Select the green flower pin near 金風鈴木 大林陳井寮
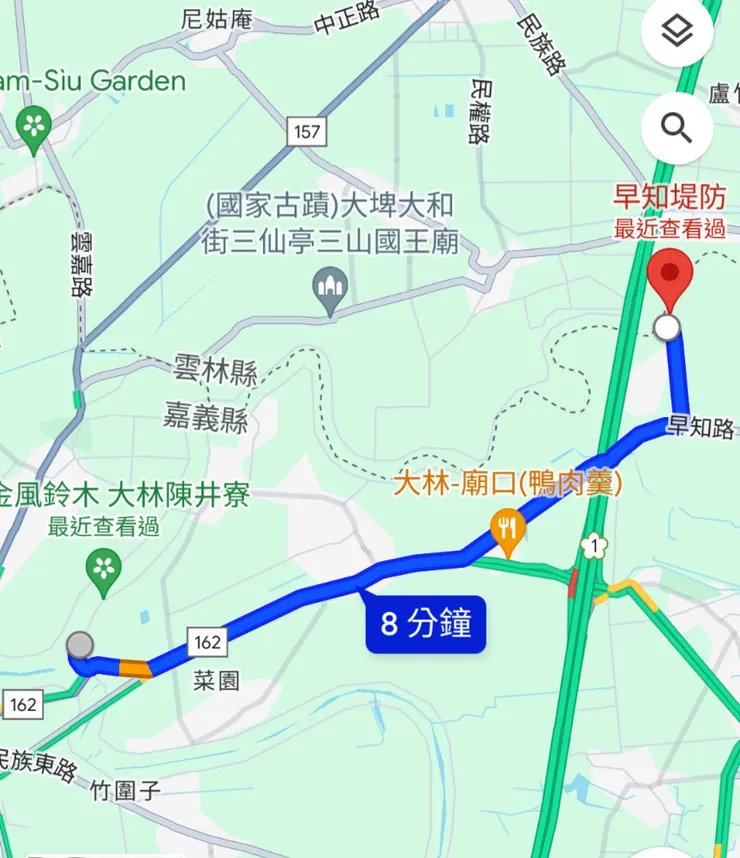 point(101,567)
